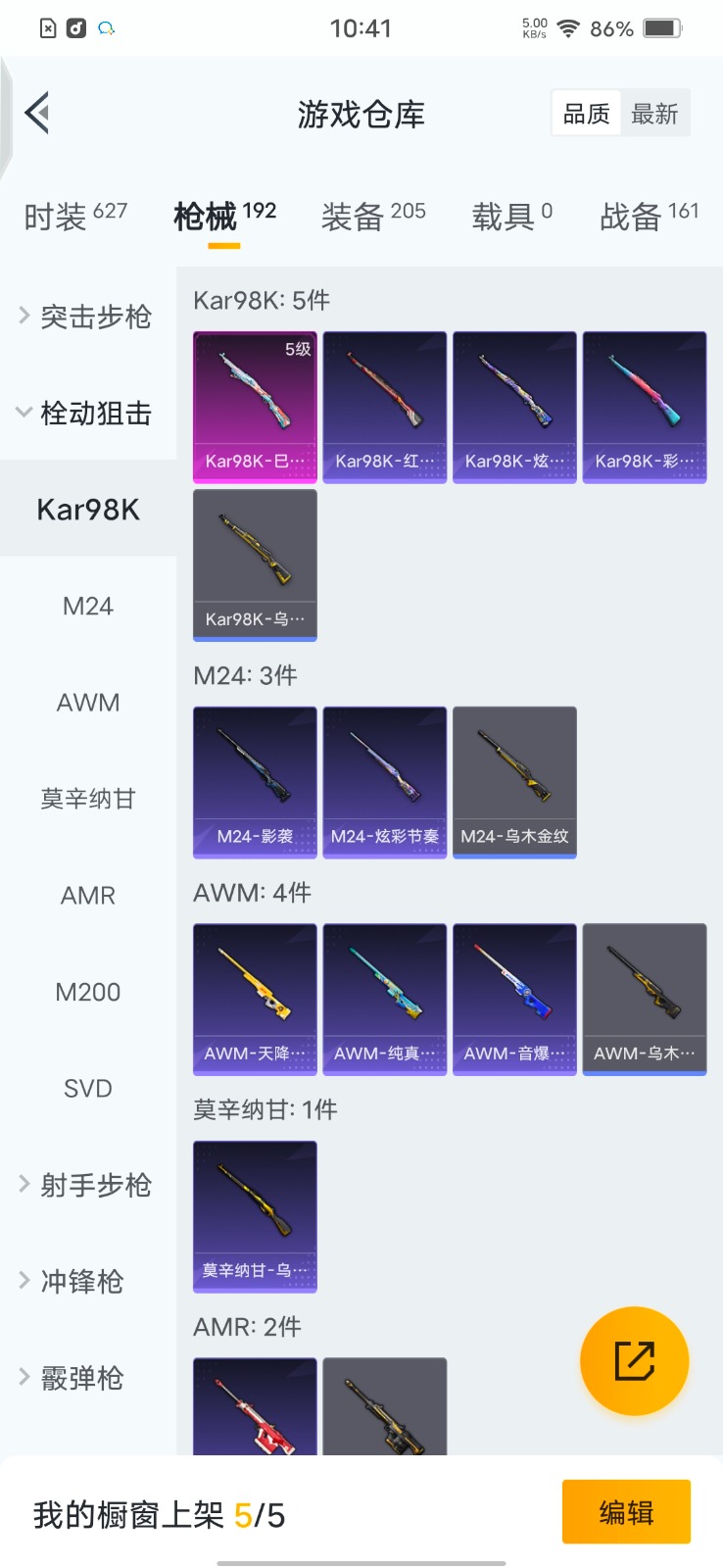Open the 载具 tab
The width and height of the screenshot is (723, 1568).
(x=511, y=216)
